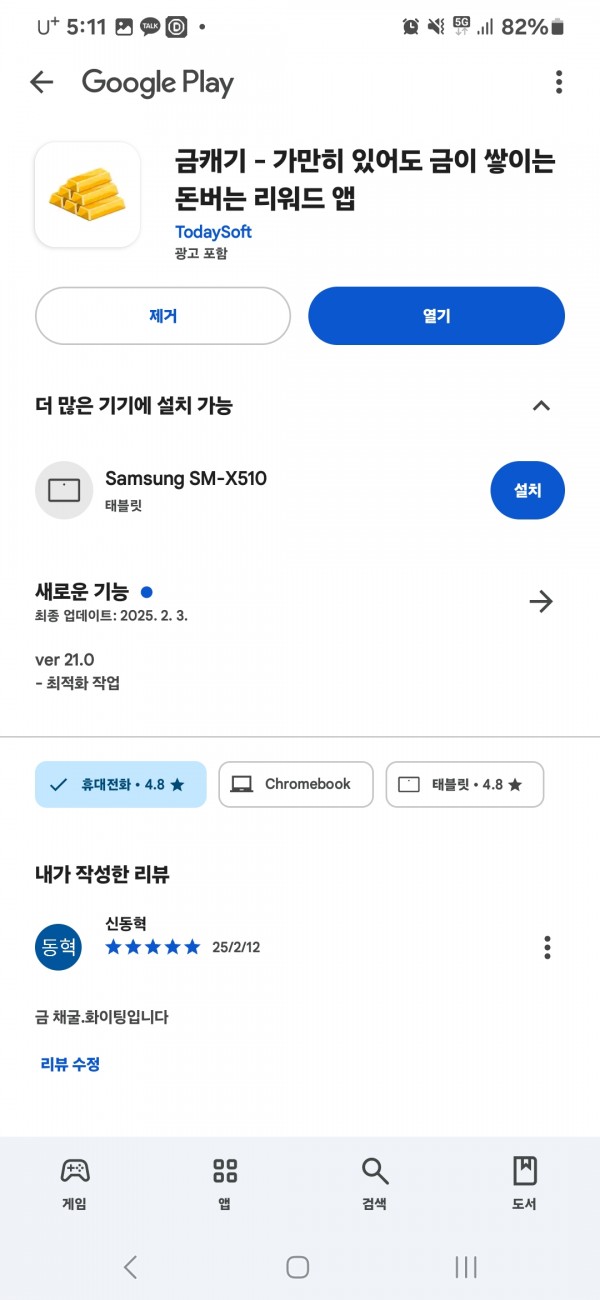Open 새로운 기능 details arrow
The height and width of the screenshot is (1300, 600).
[541, 601]
